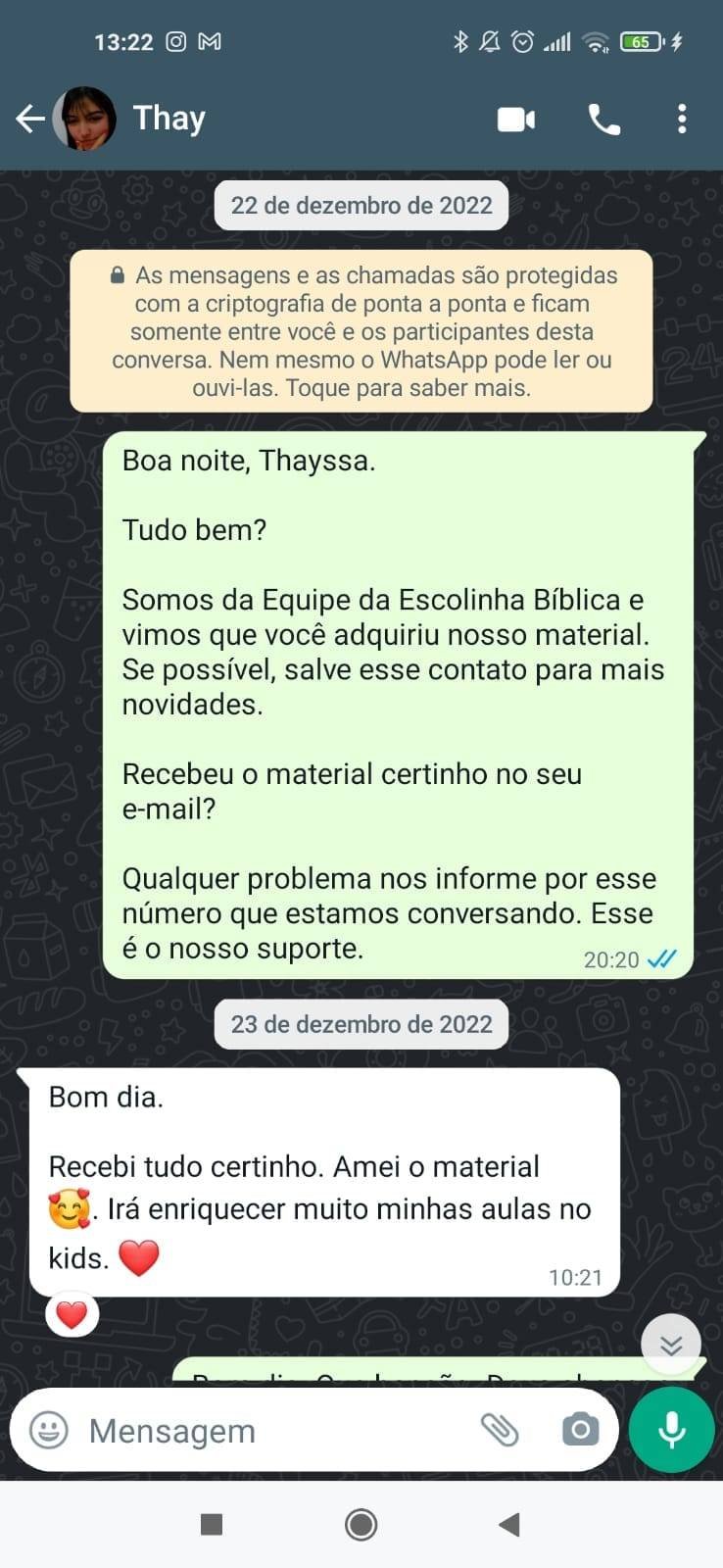This screenshot has width=723, height=1568.
Task: Open Thay's contact info from the name
Action: click(x=169, y=119)
